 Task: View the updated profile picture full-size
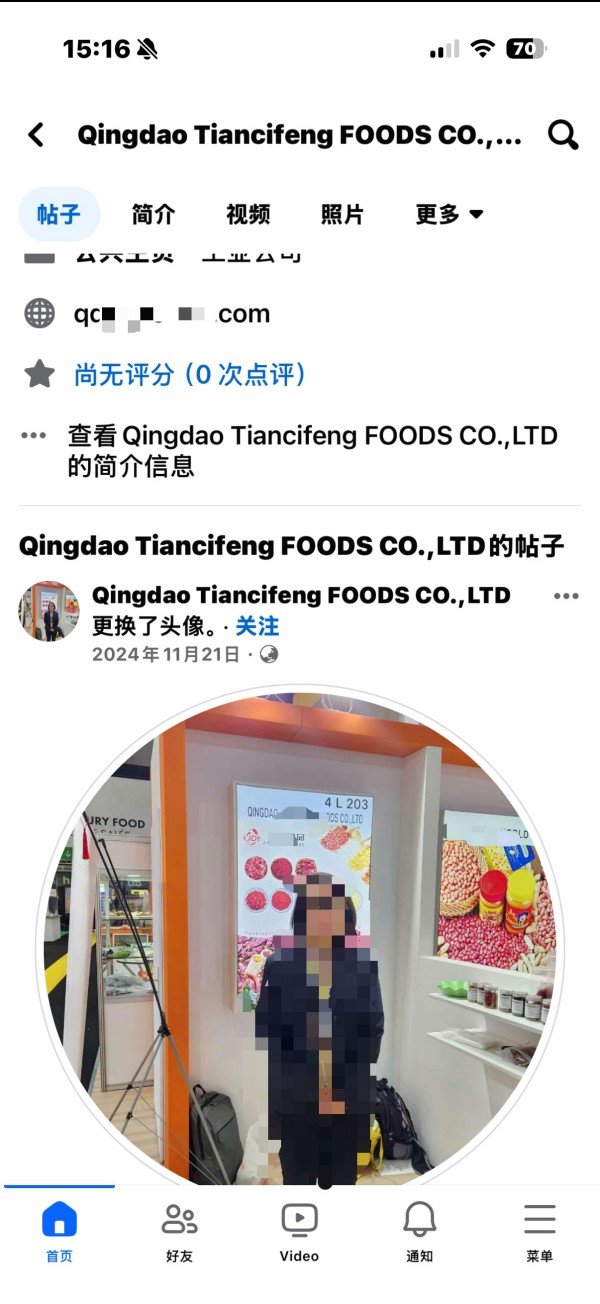point(300,940)
